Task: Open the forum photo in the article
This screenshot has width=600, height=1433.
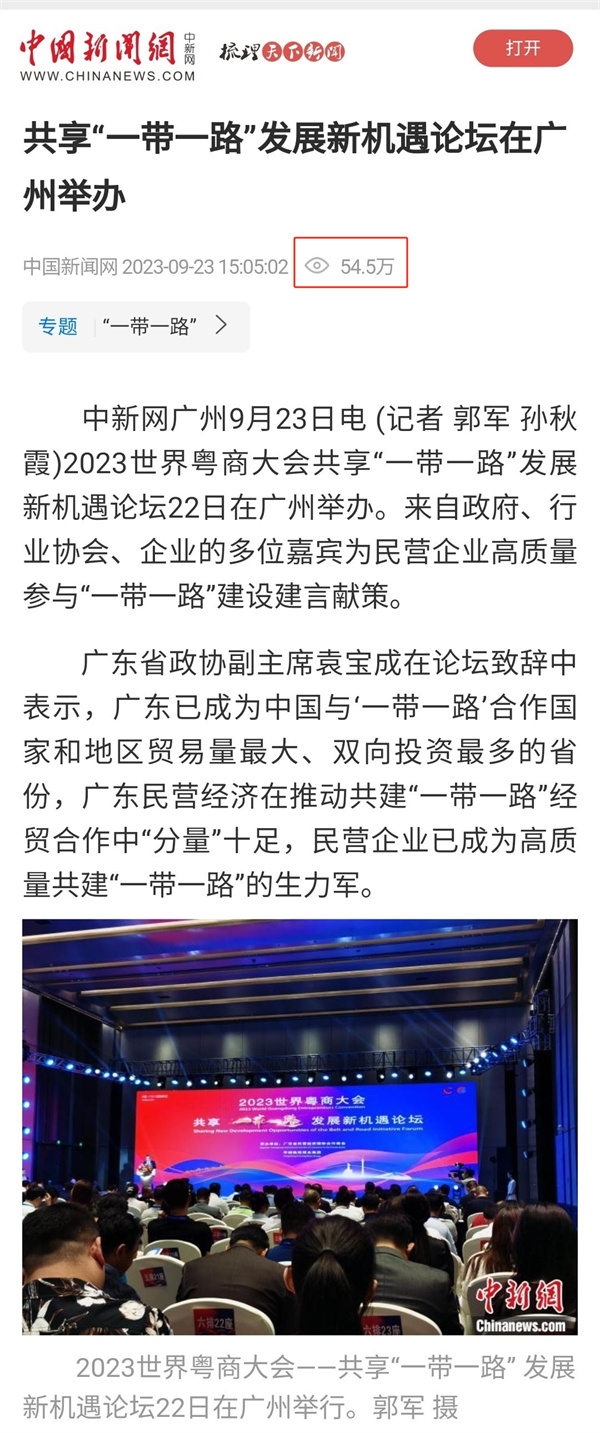Action: (x=300, y=1126)
